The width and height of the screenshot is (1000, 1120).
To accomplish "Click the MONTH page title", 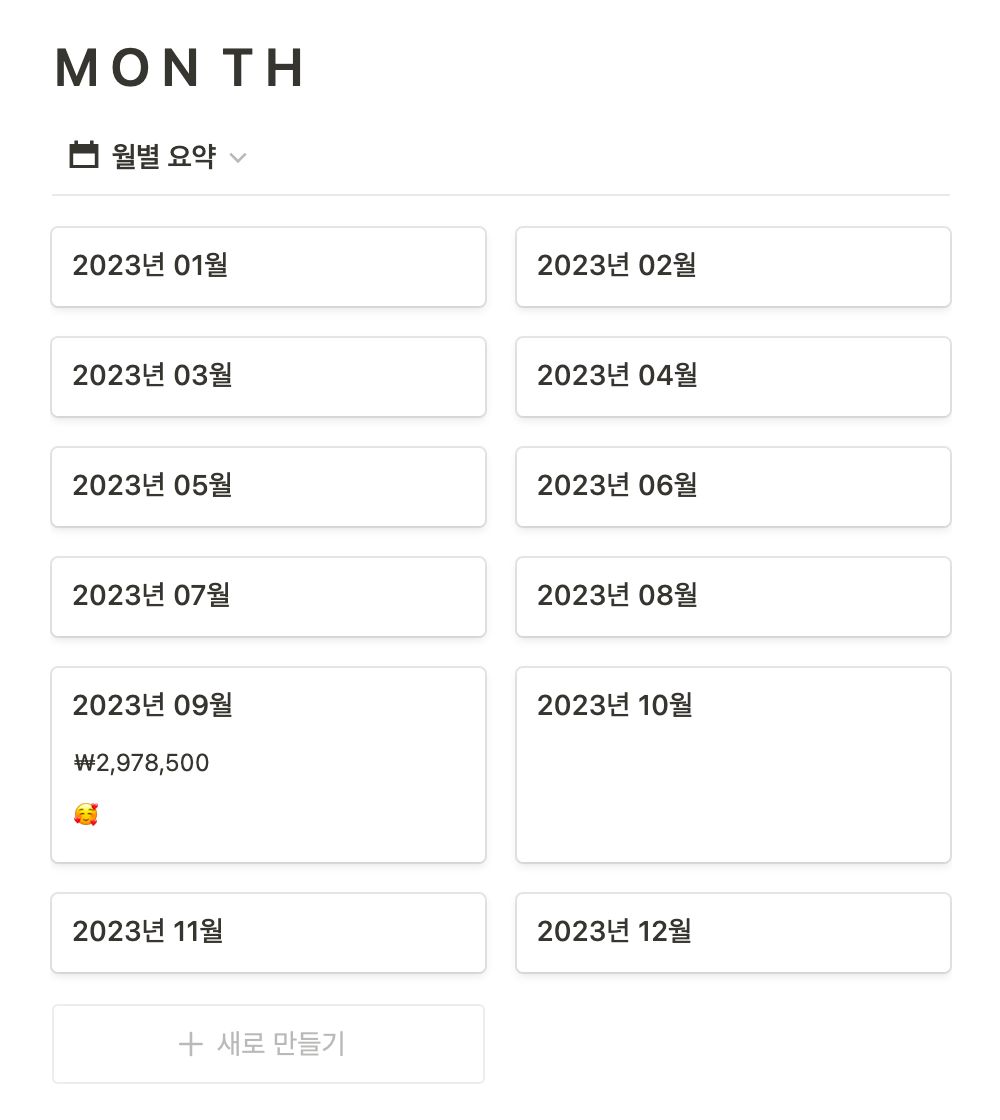I will (x=180, y=67).
